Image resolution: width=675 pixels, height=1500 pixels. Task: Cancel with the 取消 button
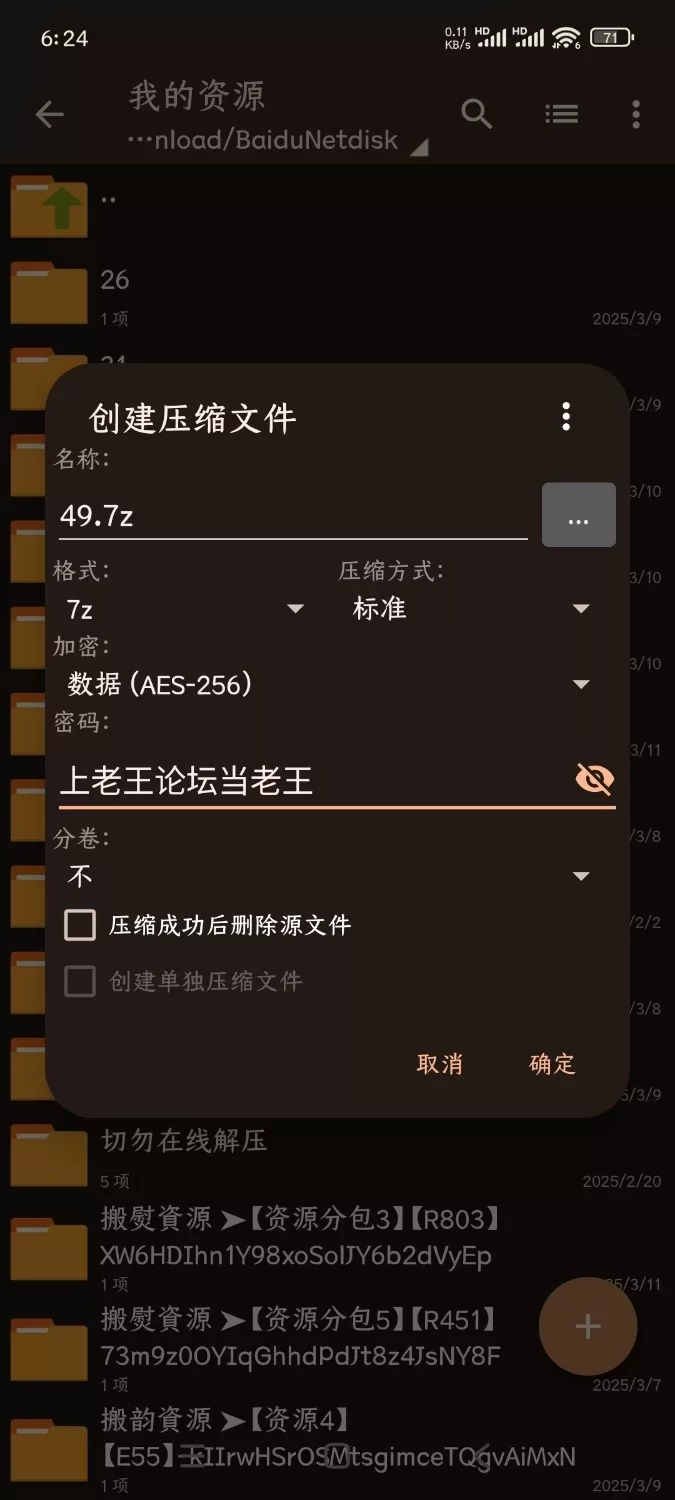coord(440,1064)
